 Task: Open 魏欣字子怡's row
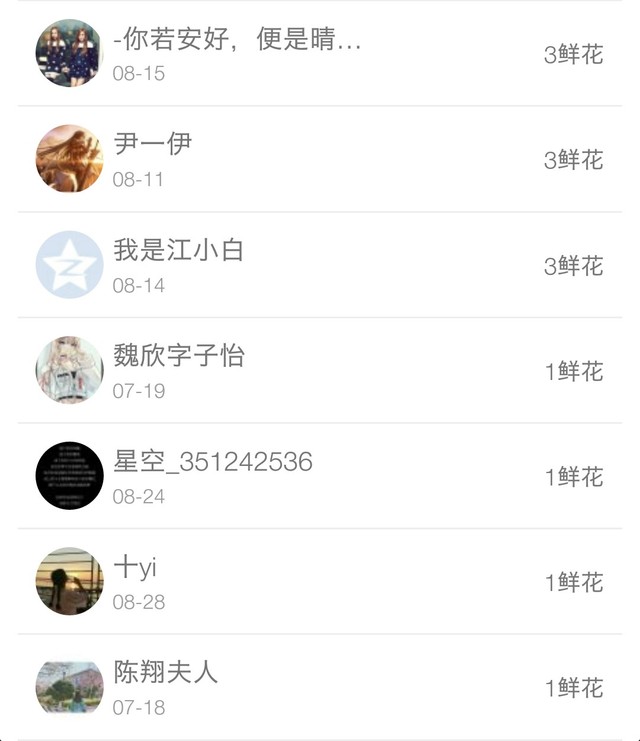pos(320,371)
